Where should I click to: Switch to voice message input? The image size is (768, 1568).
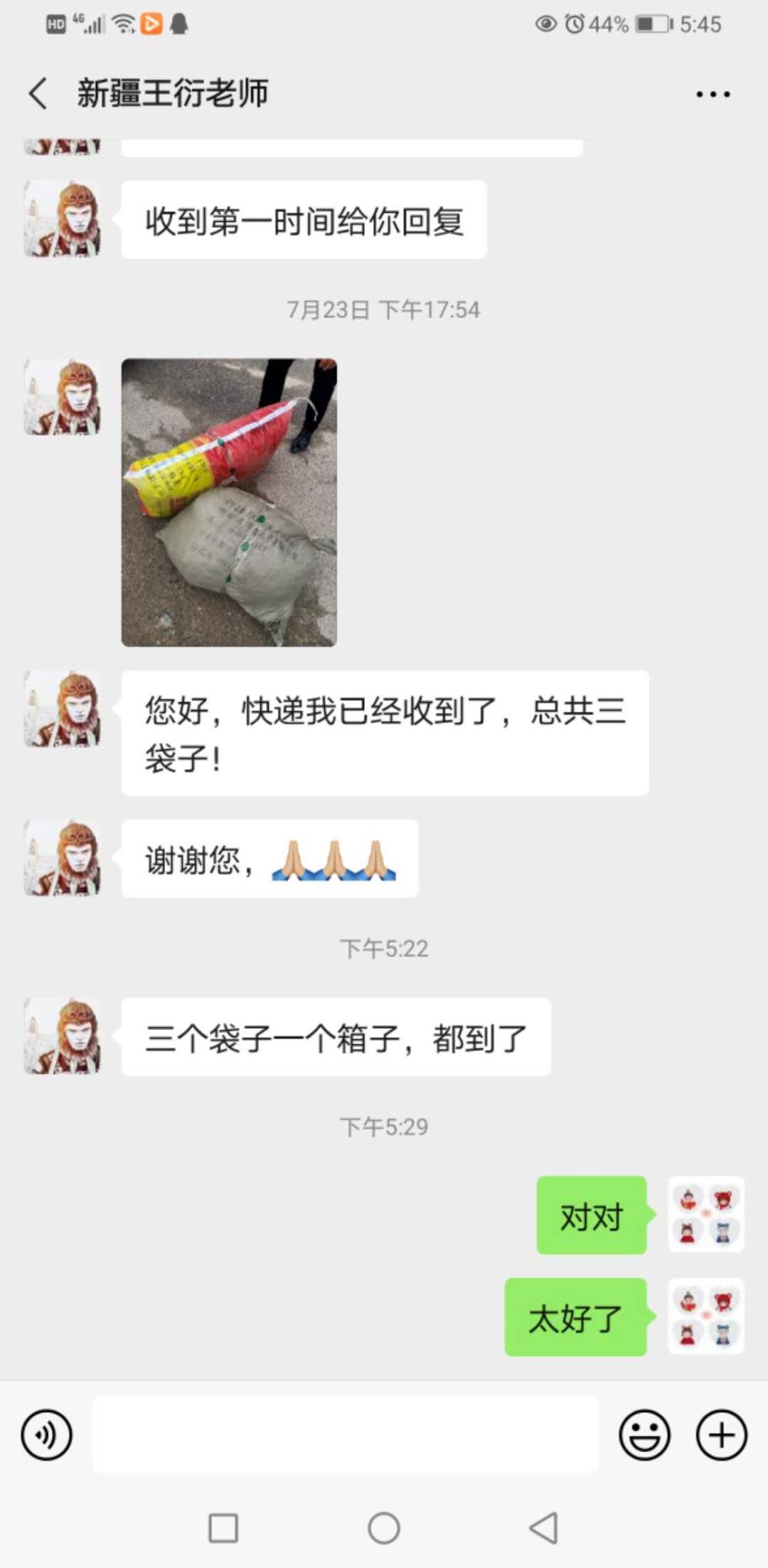coord(47,1434)
